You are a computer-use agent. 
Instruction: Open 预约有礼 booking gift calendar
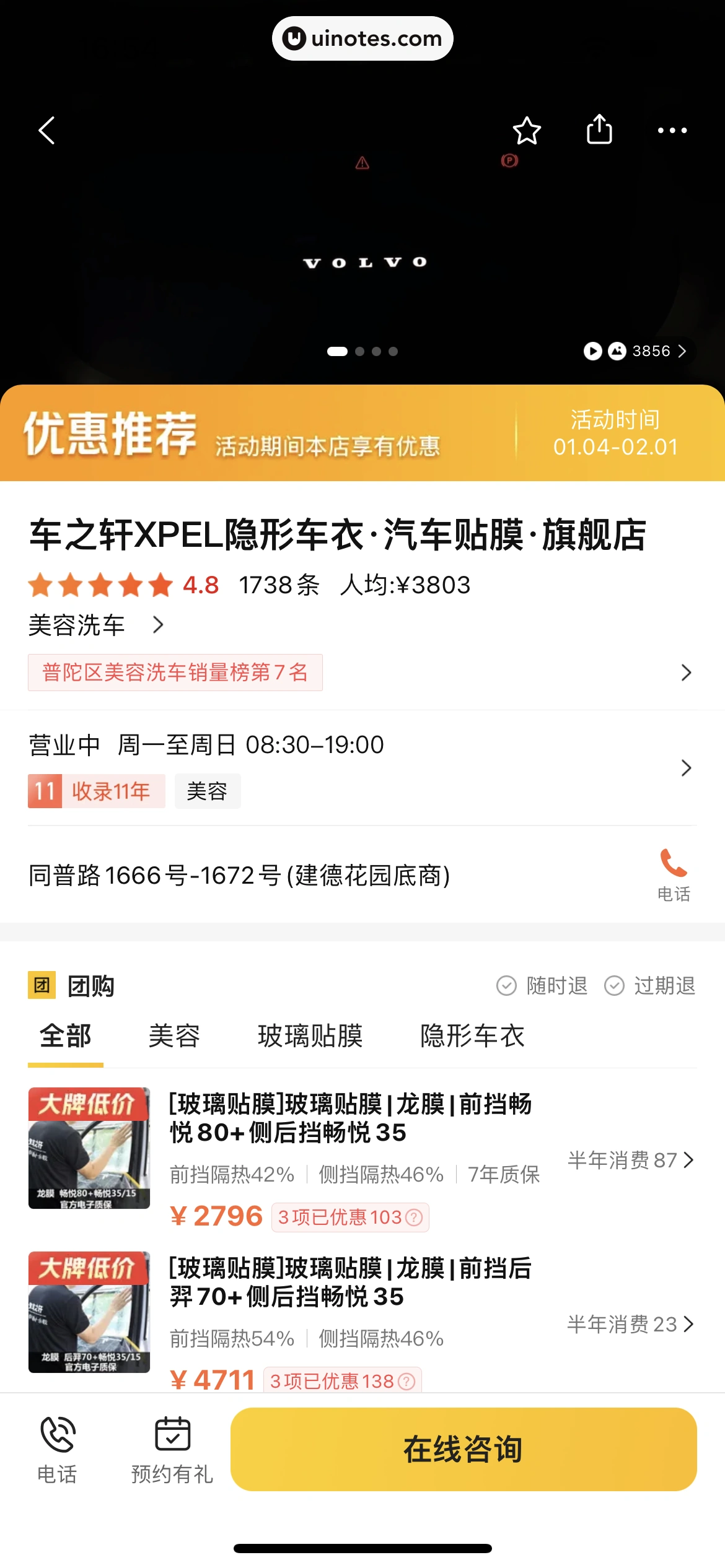click(170, 1438)
